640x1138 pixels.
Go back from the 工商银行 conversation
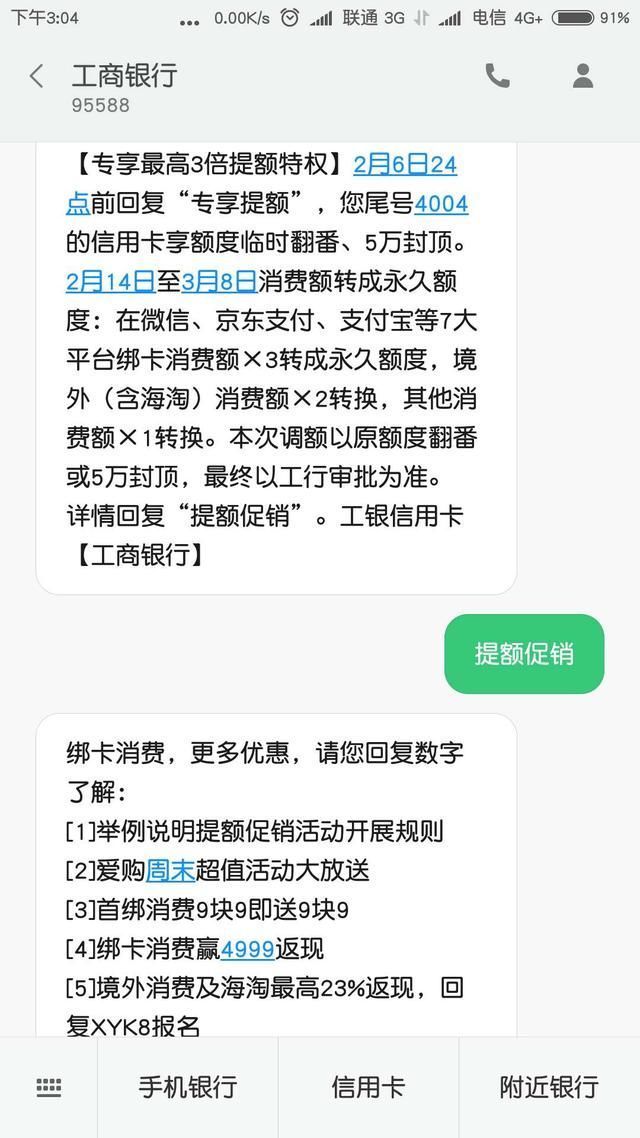pyautogui.click(x=36, y=75)
